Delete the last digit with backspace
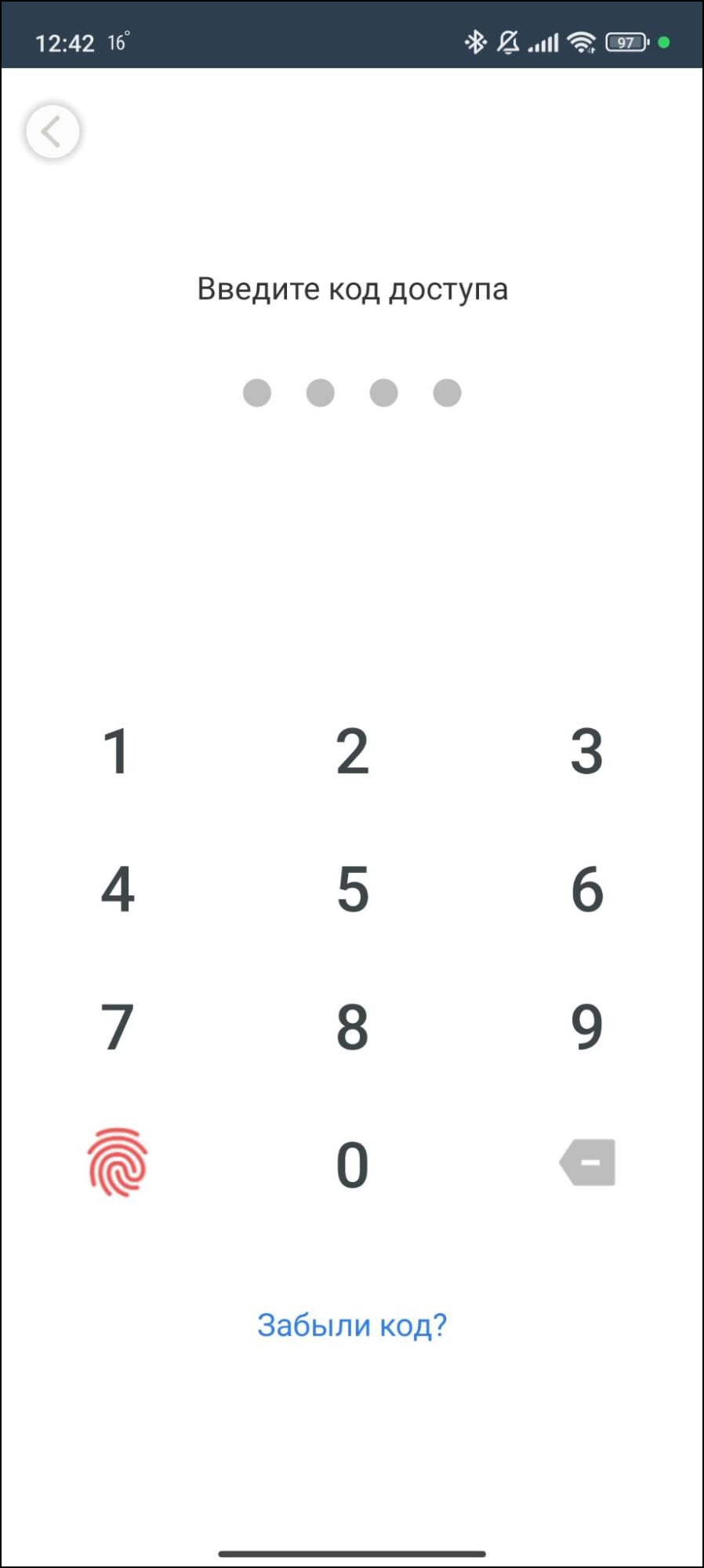This screenshot has width=704, height=1568. coord(588,1162)
